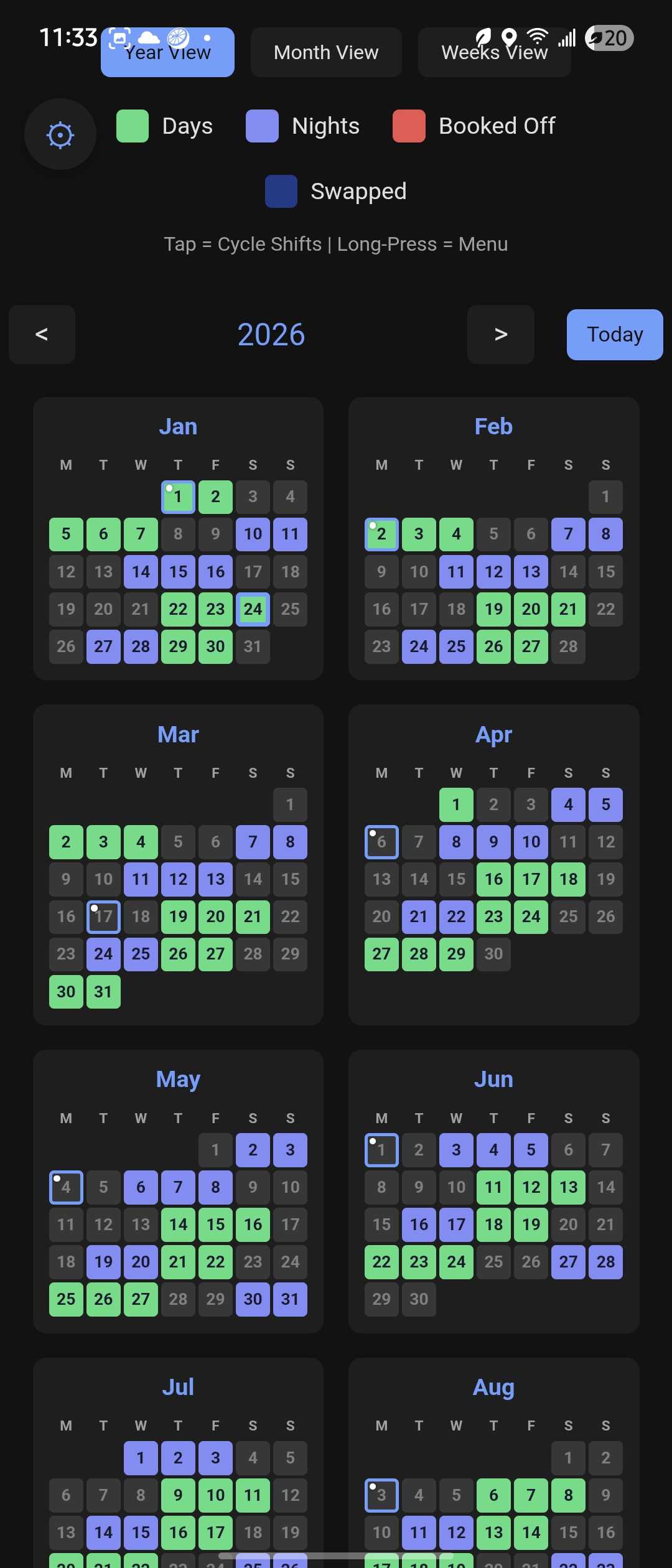Select the green Days legend swatch

[x=132, y=126]
